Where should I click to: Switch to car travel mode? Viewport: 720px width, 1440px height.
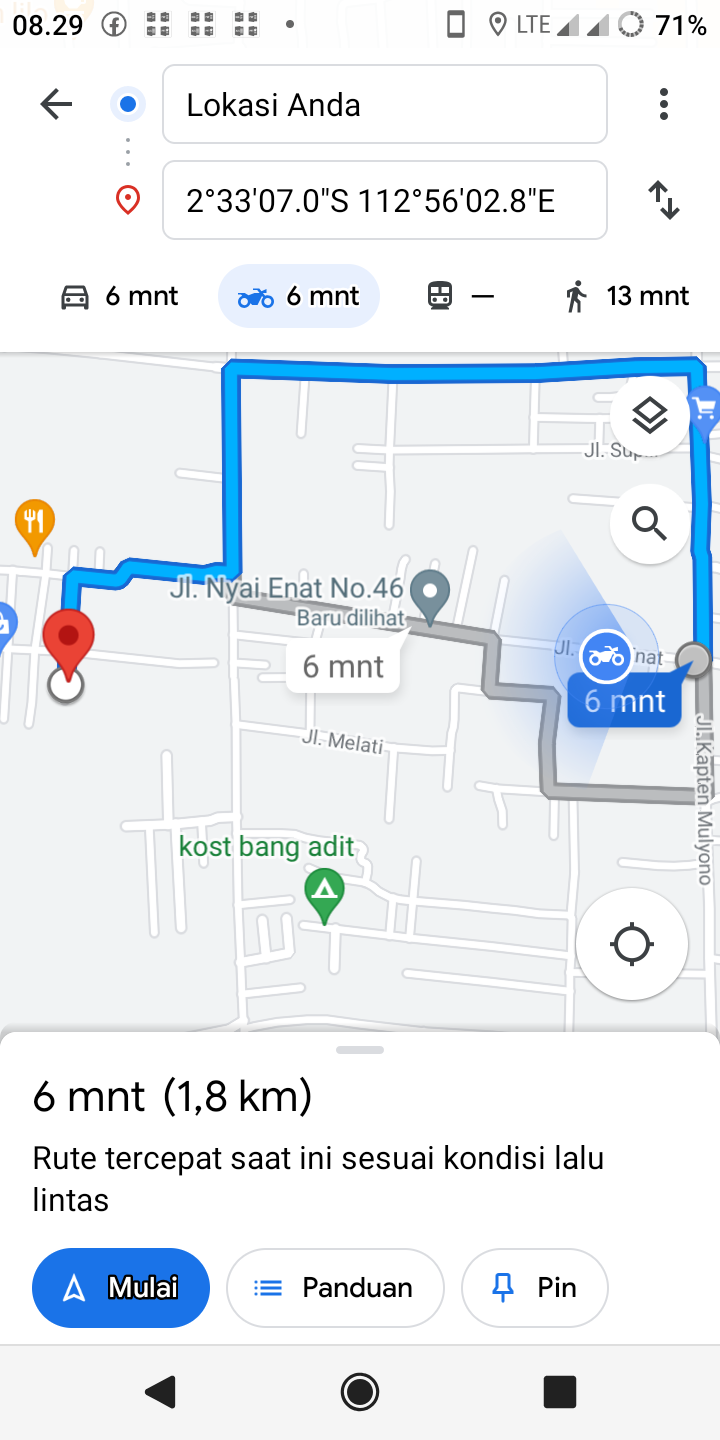point(120,296)
